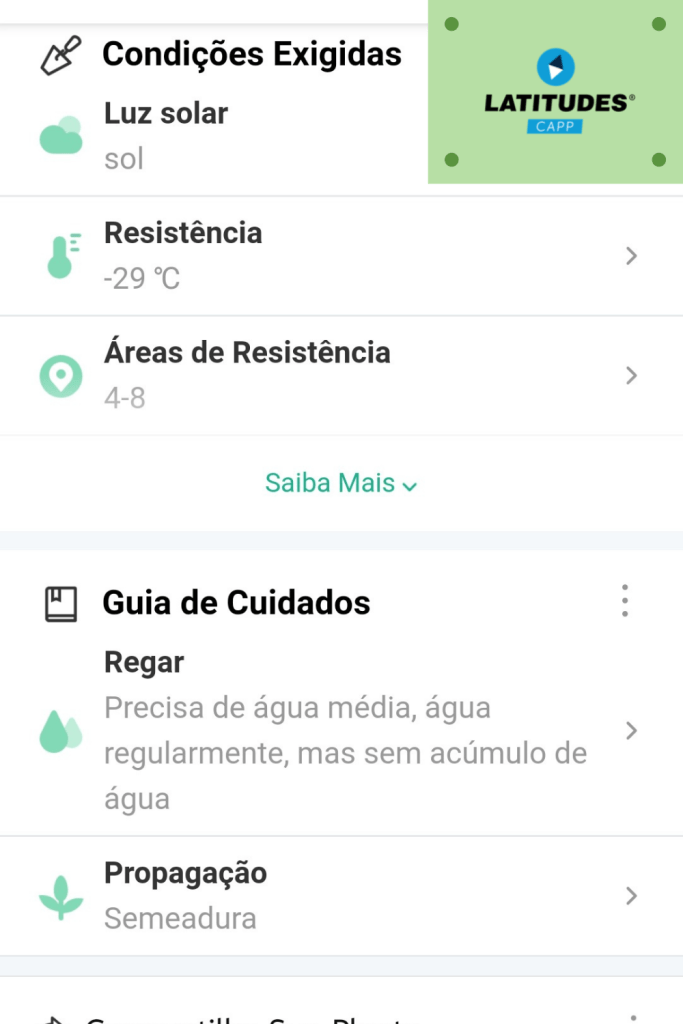Open the Propagação row
This screenshot has height=1024, width=683.
340,896
